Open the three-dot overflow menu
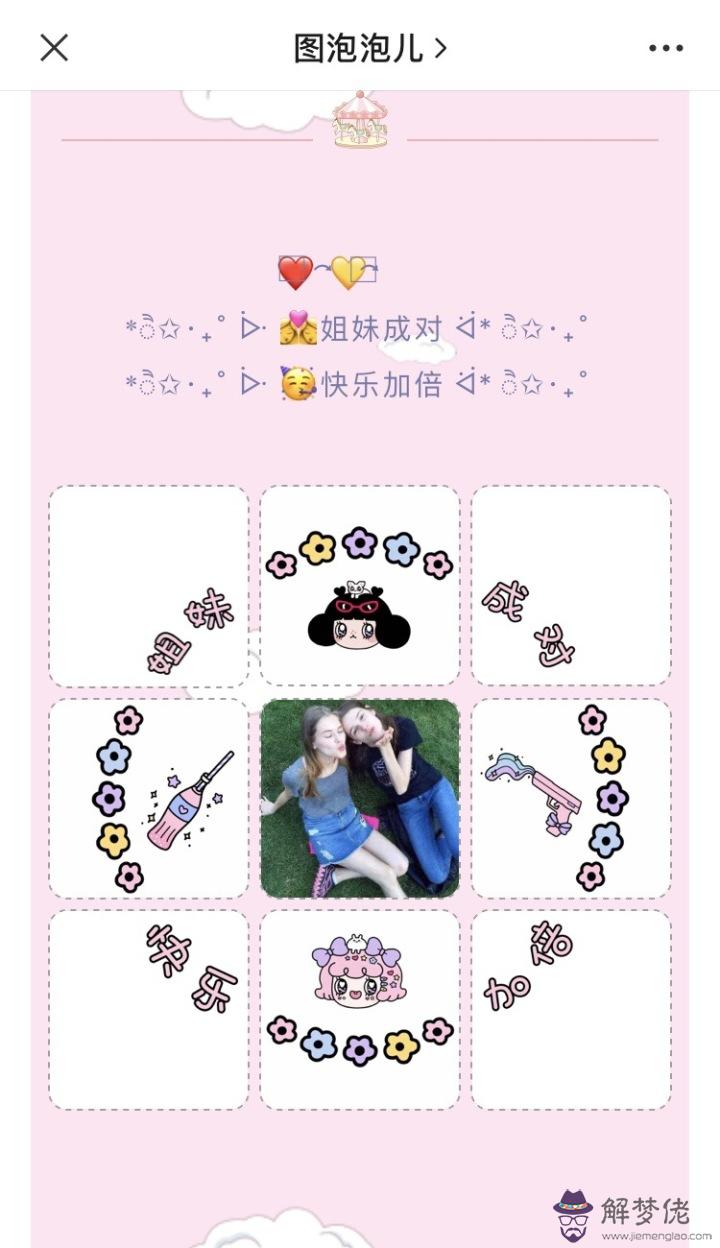This screenshot has height=1248, width=720. click(x=666, y=47)
